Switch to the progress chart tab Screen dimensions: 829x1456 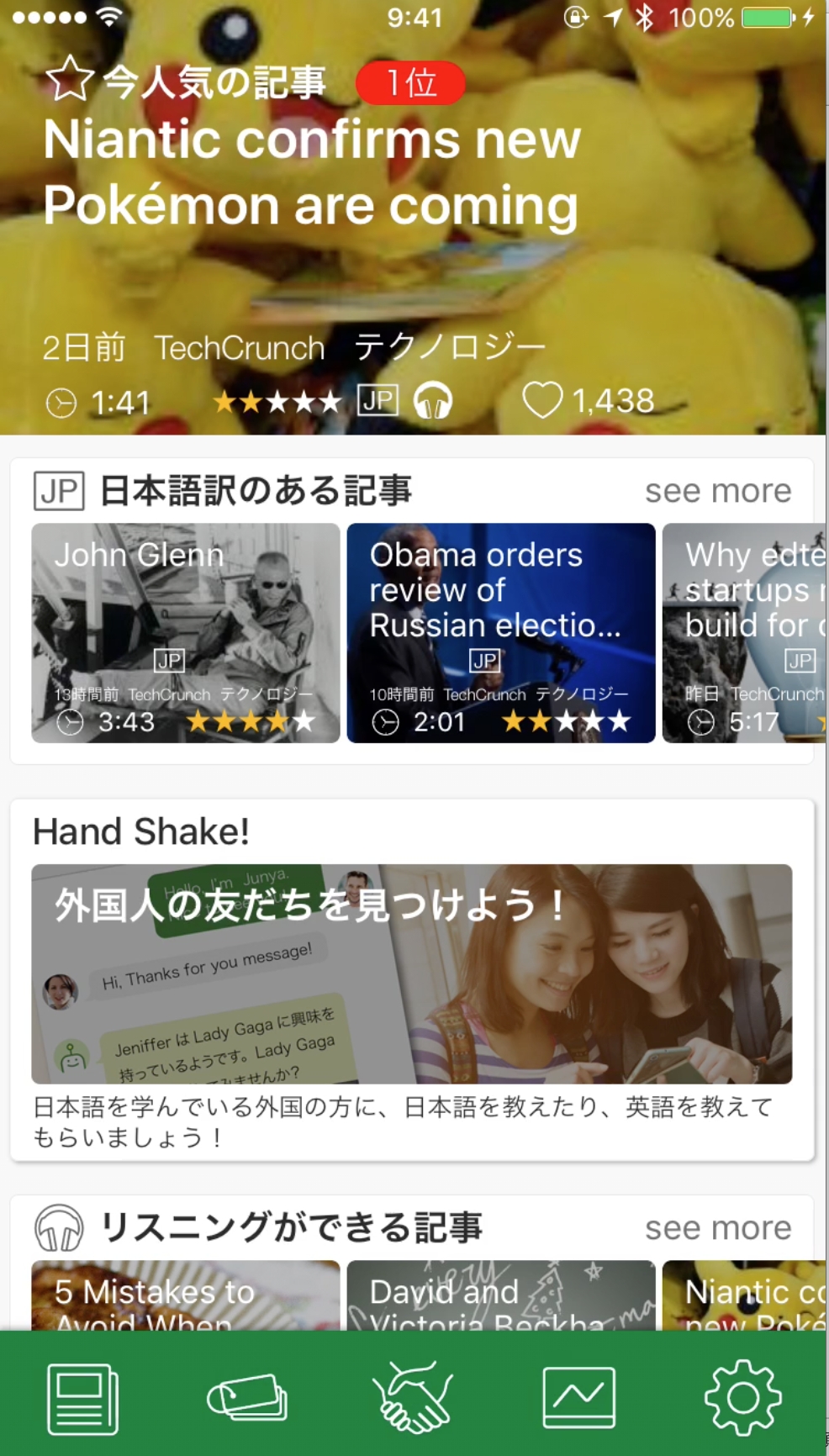[x=578, y=1399]
